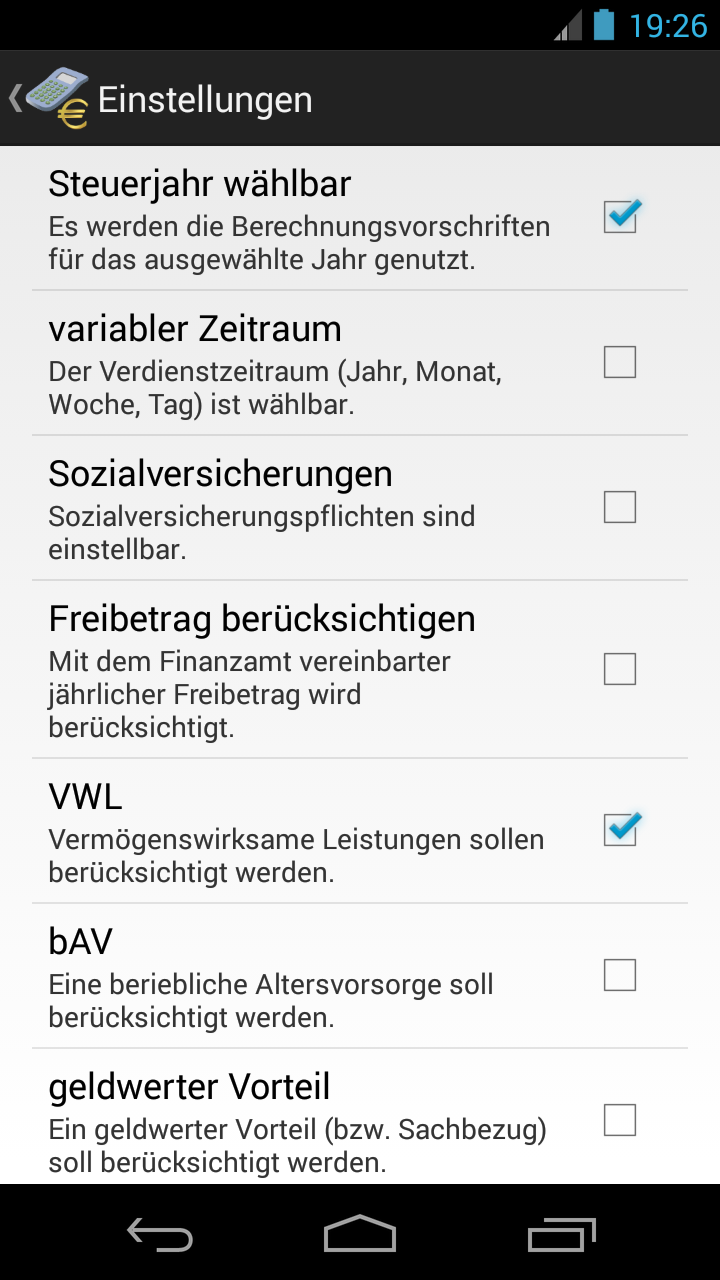Image resolution: width=720 pixels, height=1280 pixels.
Task: Open the Recent apps overview button
Action: (x=560, y=1235)
